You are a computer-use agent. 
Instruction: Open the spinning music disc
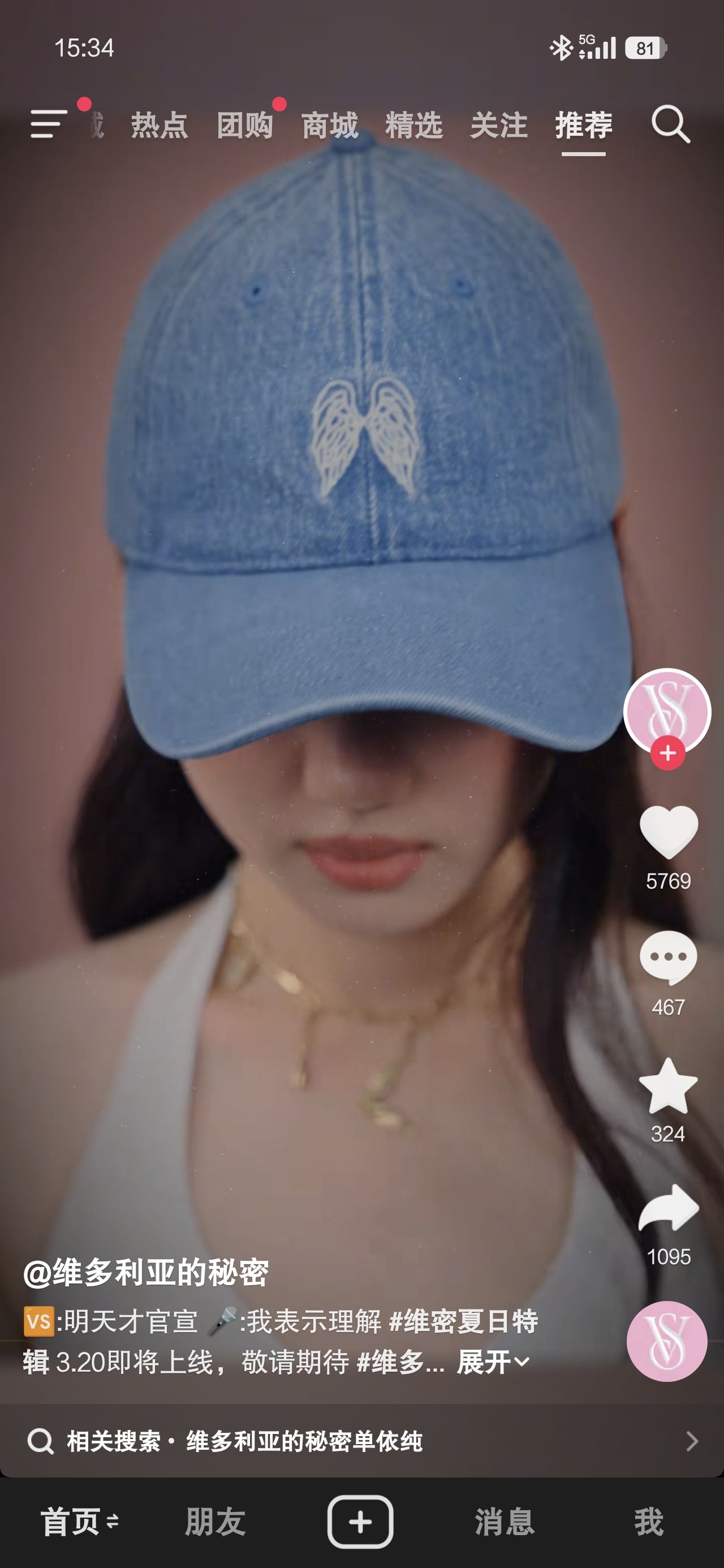coord(667,1341)
